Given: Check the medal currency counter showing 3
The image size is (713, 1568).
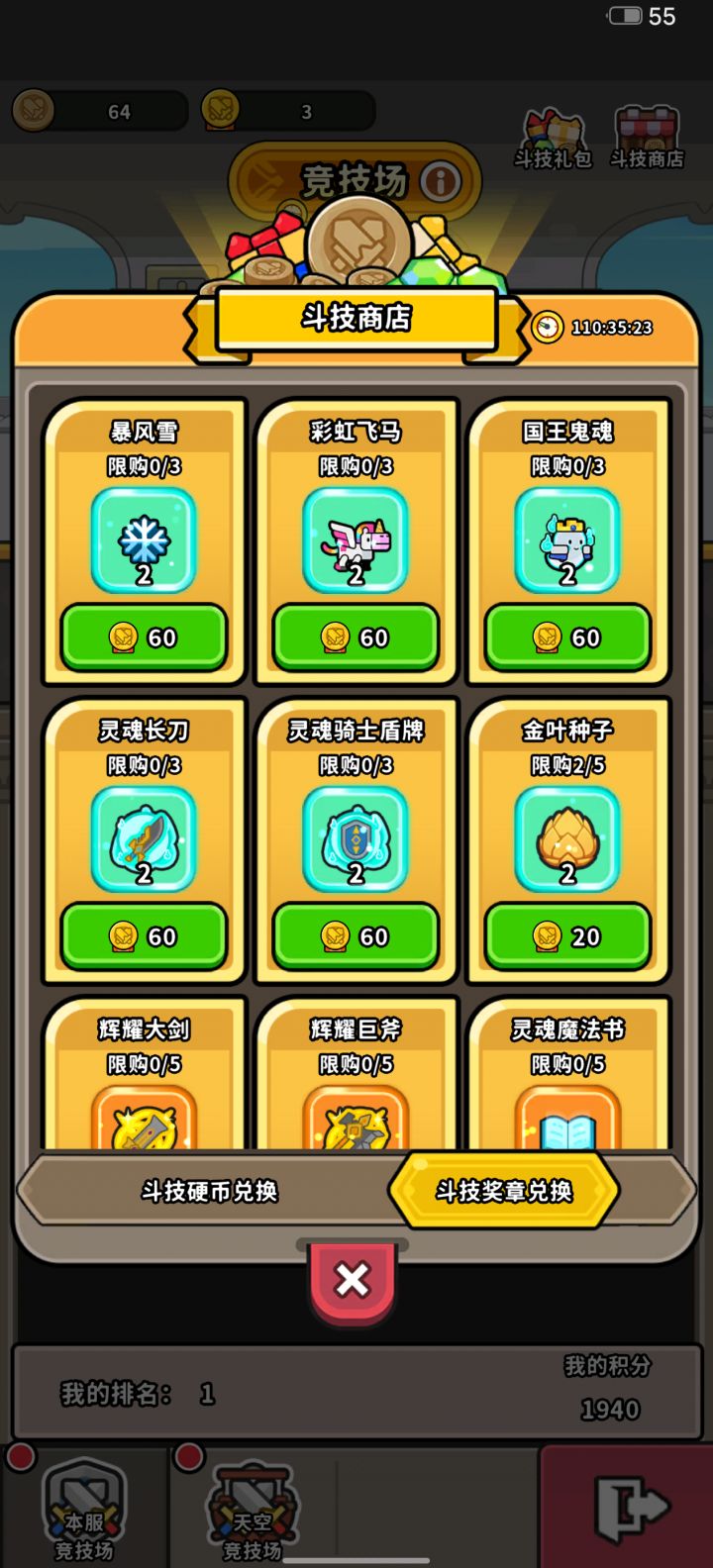Looking at the screenshot, I should point(285,111).
